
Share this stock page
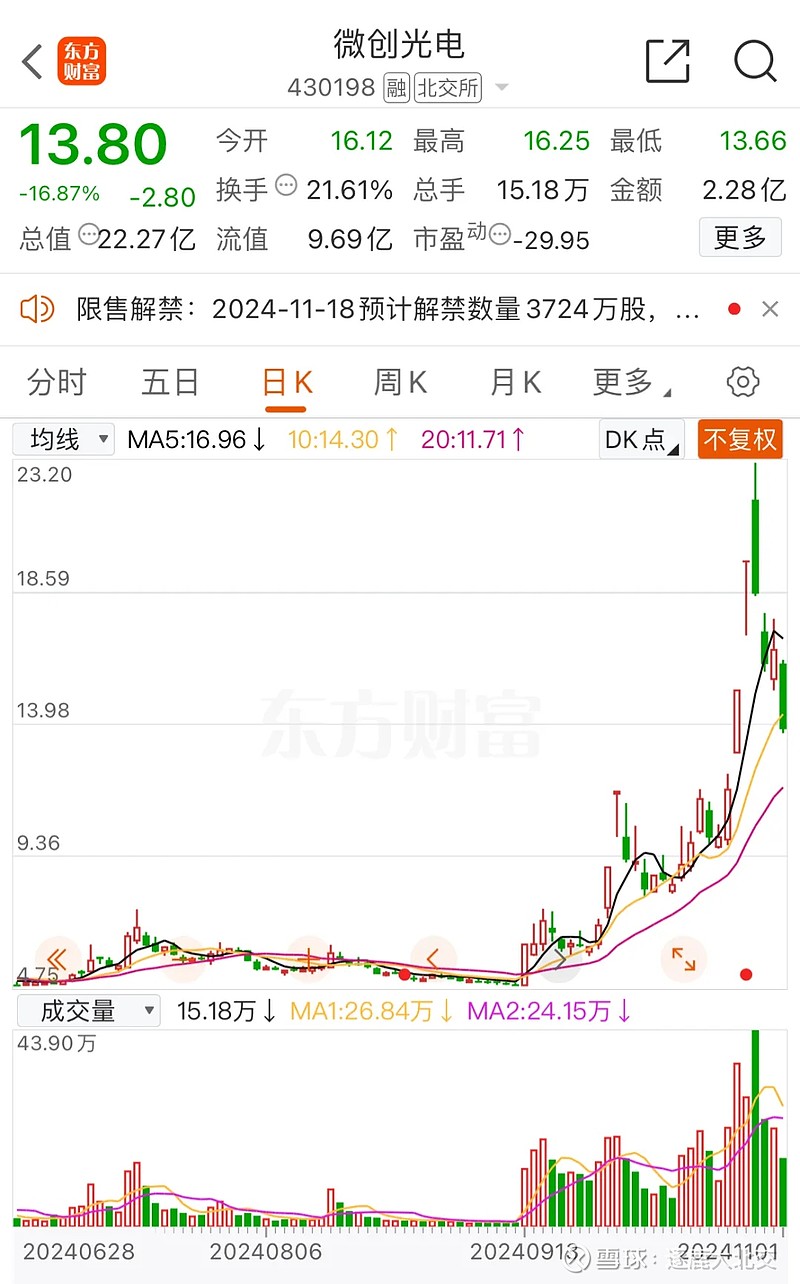(668, 62)
